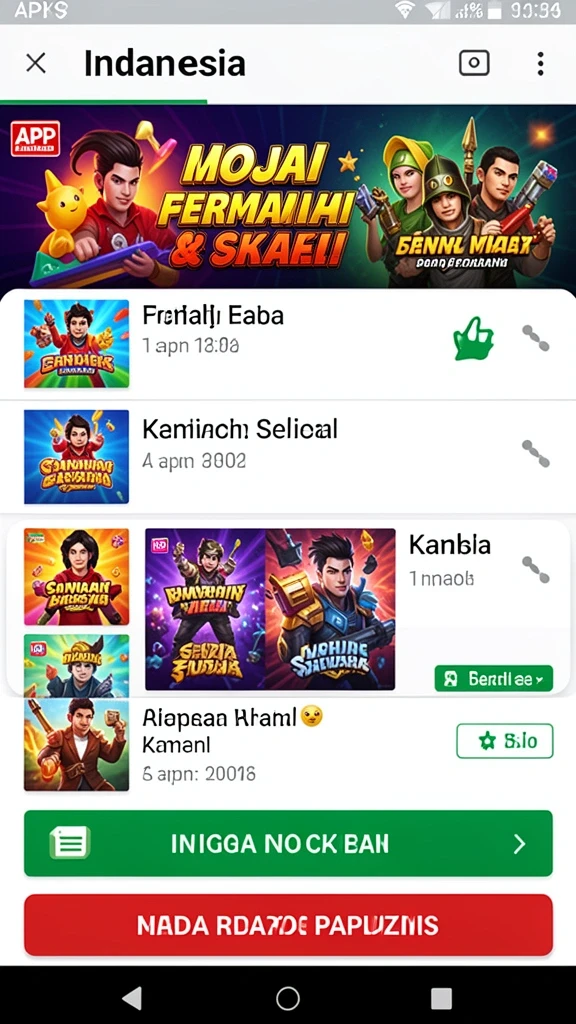Screen dimensions: 576x1024
Task: Tap the link icon on Kaminchi Selicaal
Action: 536,453
